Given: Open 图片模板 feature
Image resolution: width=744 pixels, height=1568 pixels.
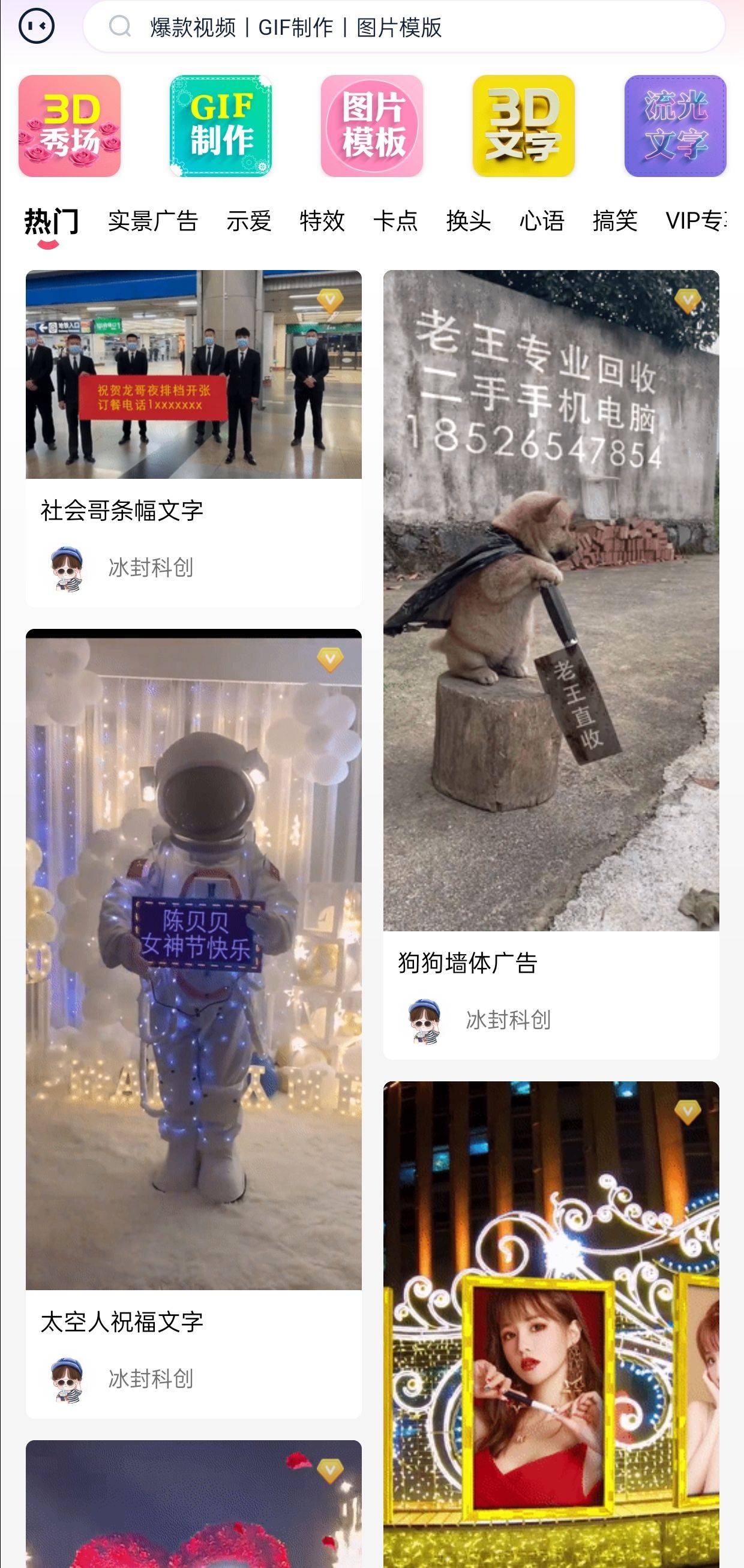Looking at the screenshot, I should click(x=372, y=126).
